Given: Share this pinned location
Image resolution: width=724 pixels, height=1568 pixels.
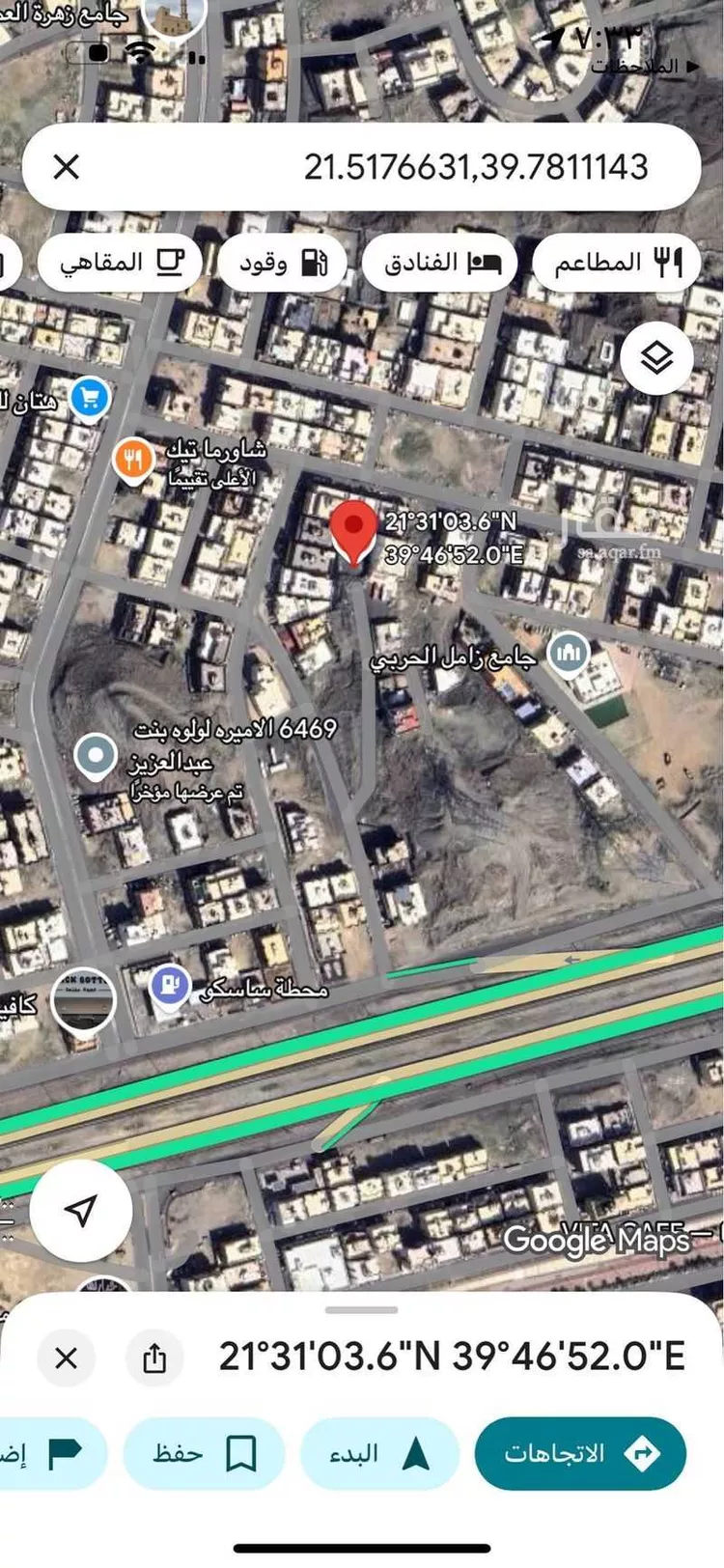Looking at the screenshot, I should coord(154,1358).
